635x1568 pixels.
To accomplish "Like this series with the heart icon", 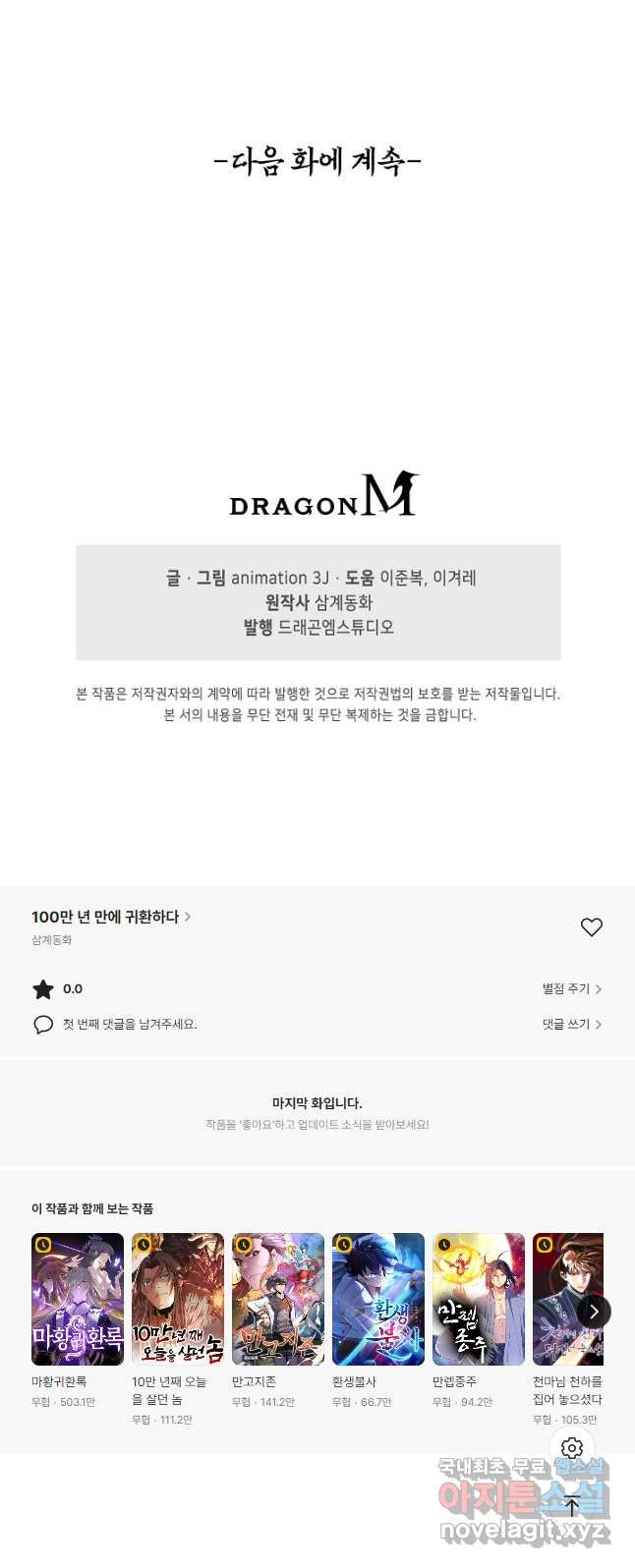I will 591,926.
